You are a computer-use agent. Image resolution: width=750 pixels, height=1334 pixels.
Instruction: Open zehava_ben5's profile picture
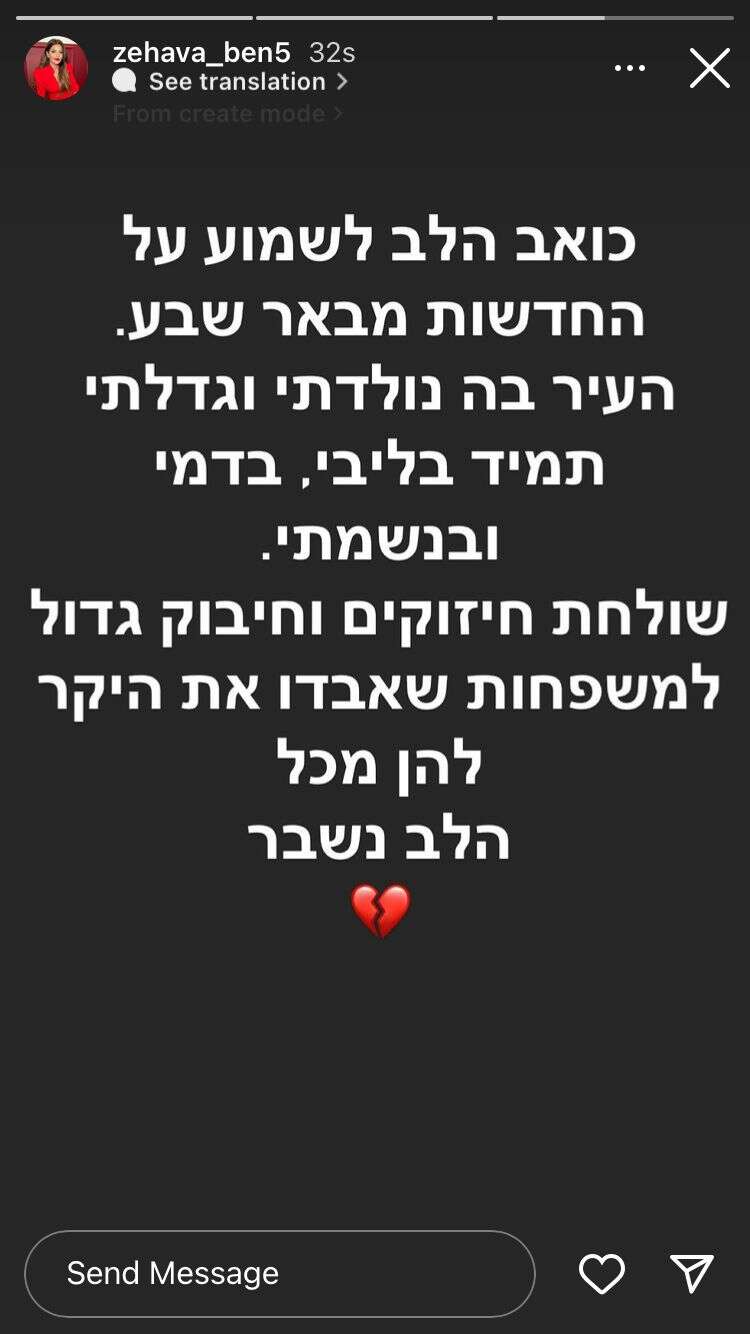(56, 68)
